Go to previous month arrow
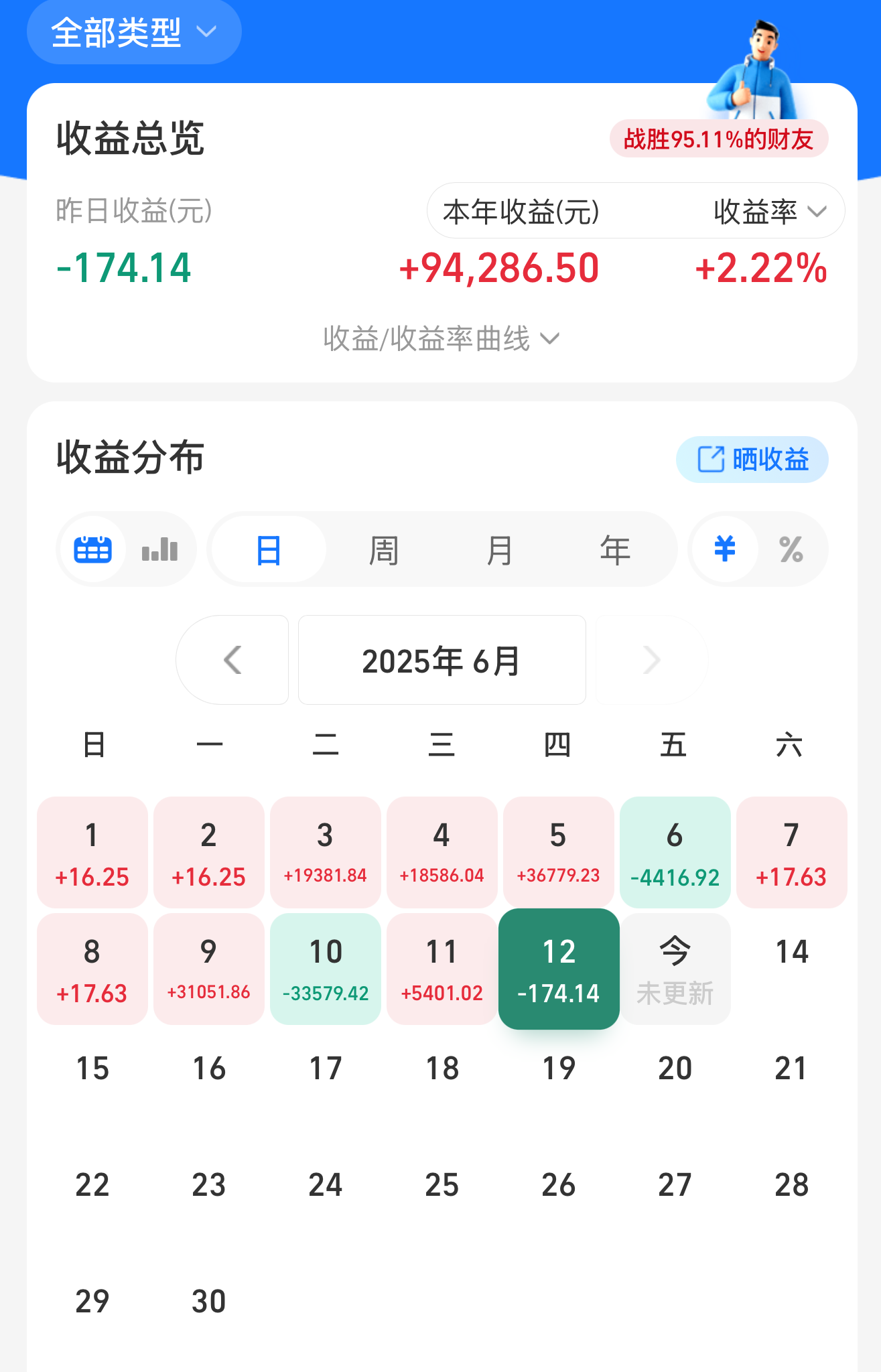This screenshot has height=1372, width=881. click(232, 660)
